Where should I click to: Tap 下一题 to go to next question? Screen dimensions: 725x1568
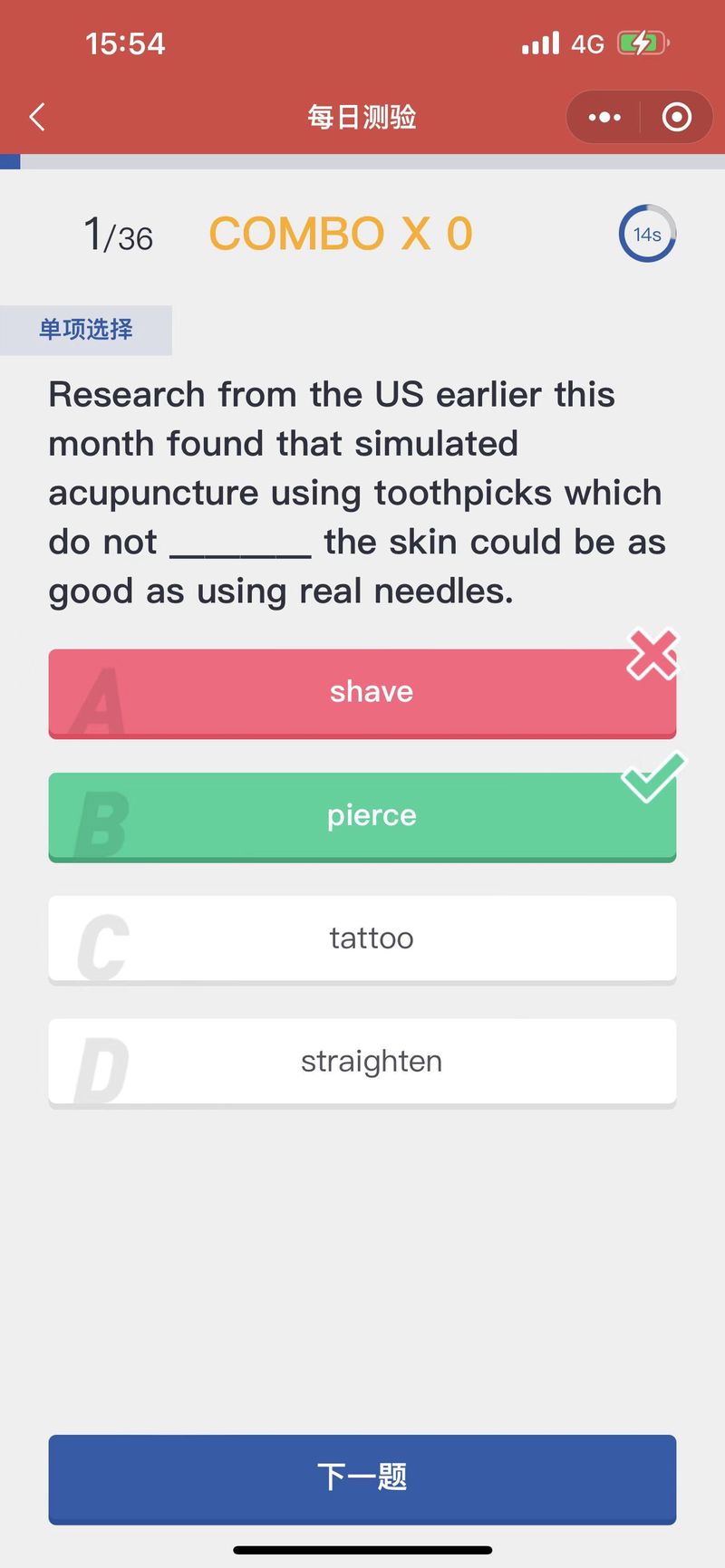[x=362, y=1479]
